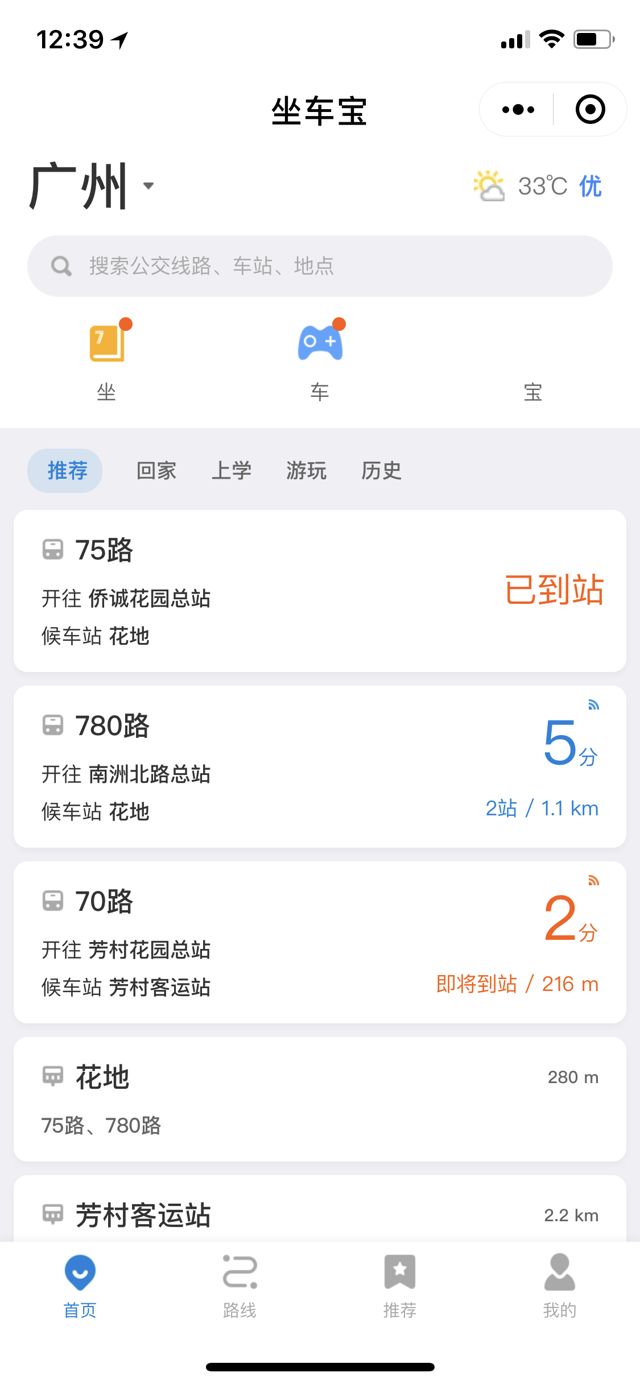Open the 780路 bus card
The height and width of the screenshot is (1385, 640).
pos(320,766)
